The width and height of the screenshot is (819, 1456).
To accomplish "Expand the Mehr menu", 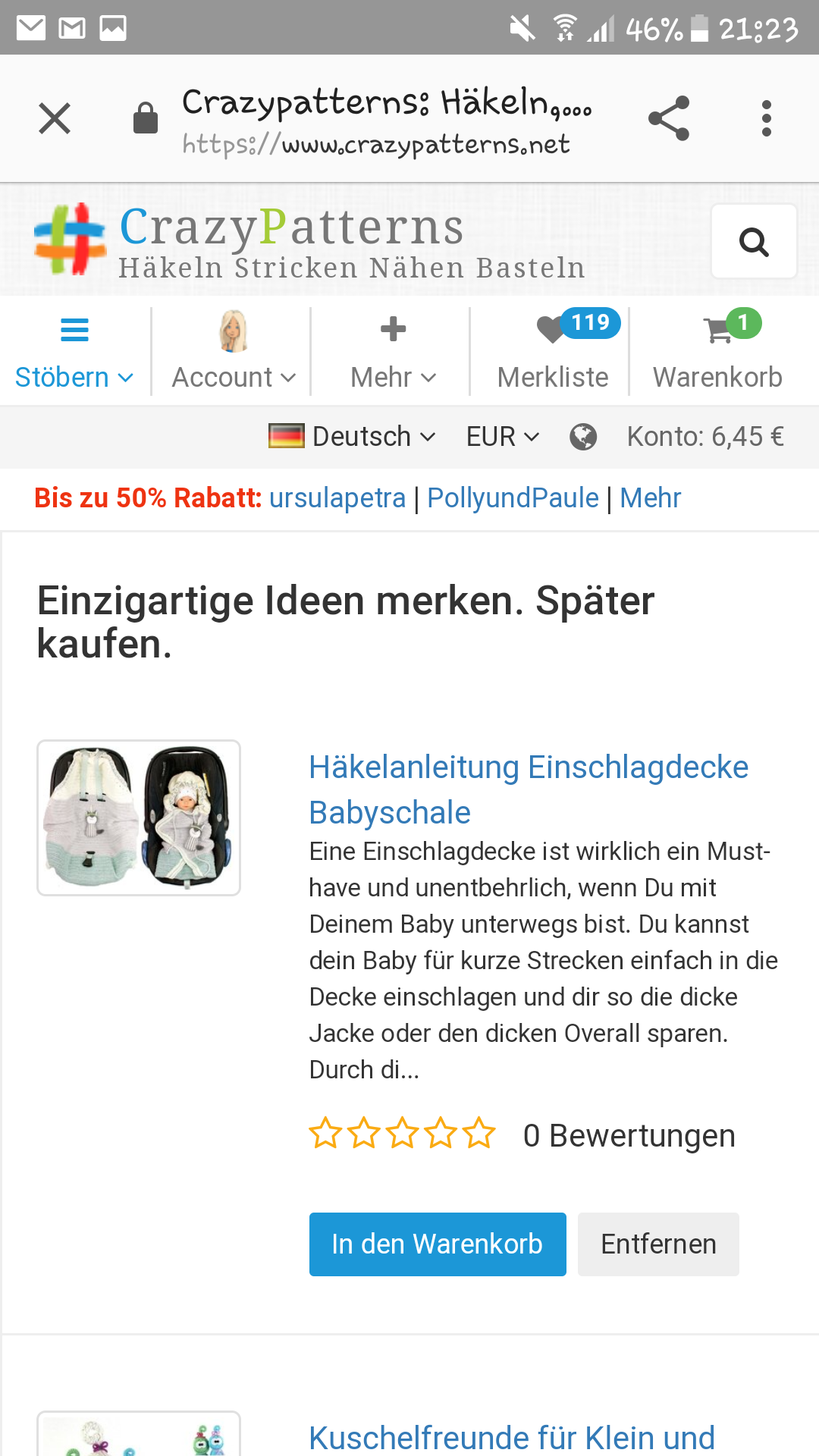I will [x=393, y=353].
